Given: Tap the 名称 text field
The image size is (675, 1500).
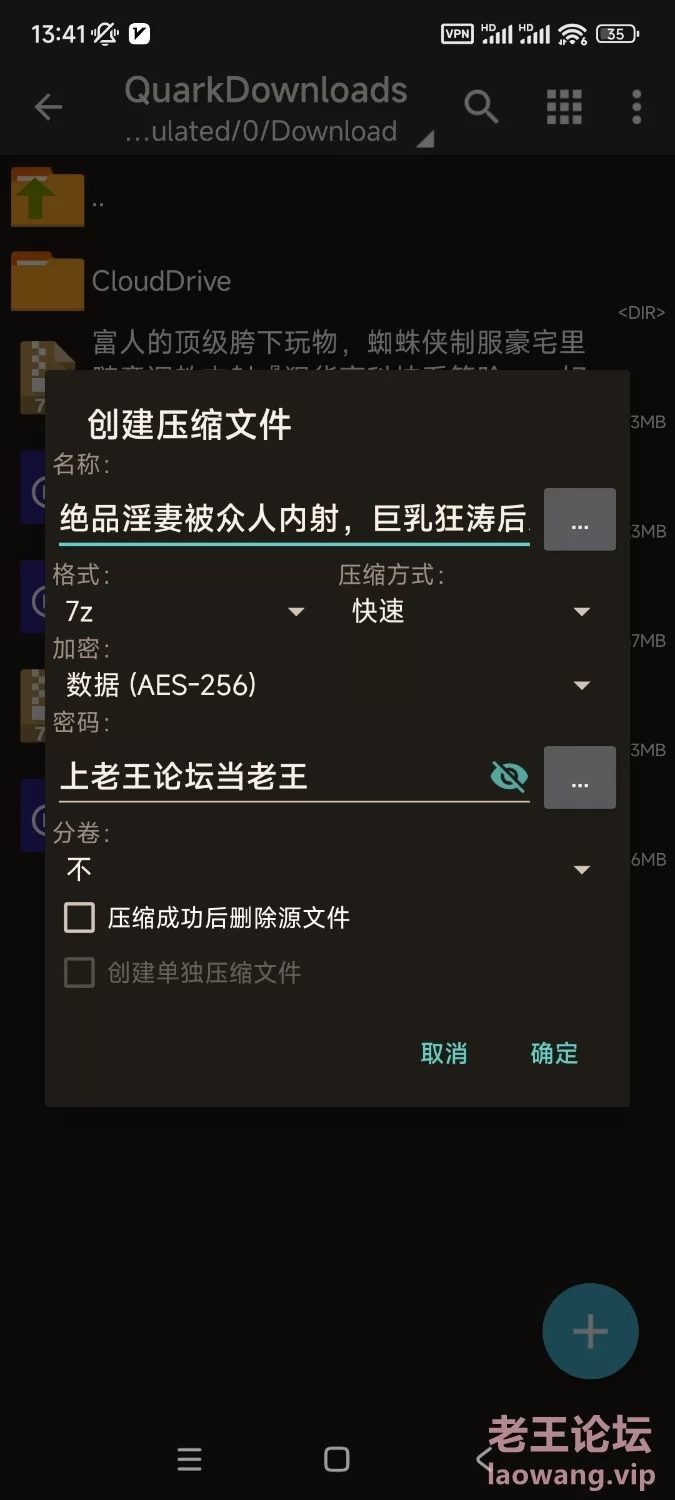Looking at the screenshot, I should coord(294,519).
